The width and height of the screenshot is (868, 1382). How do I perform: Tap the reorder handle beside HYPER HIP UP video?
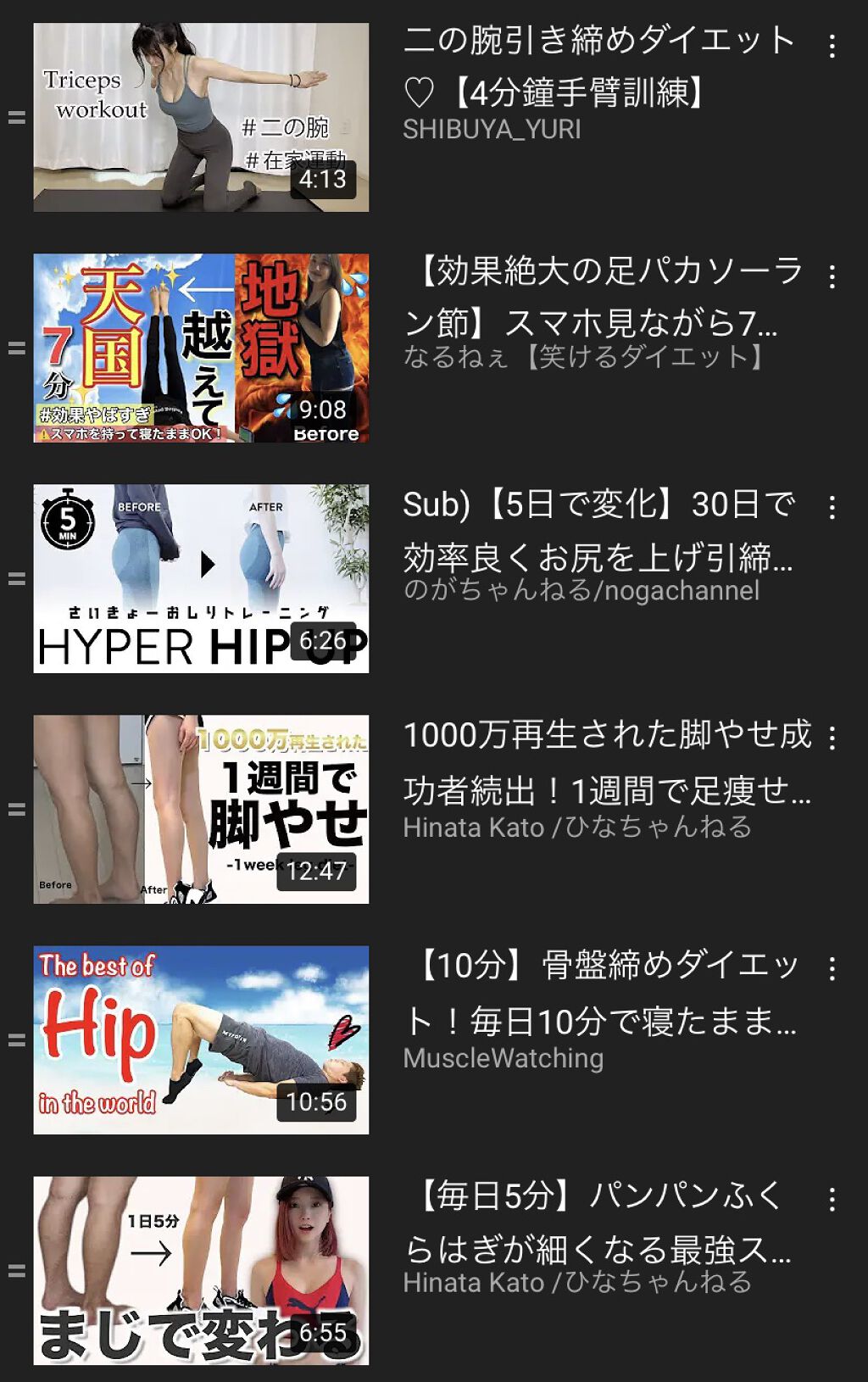click(x=16, y=579)
